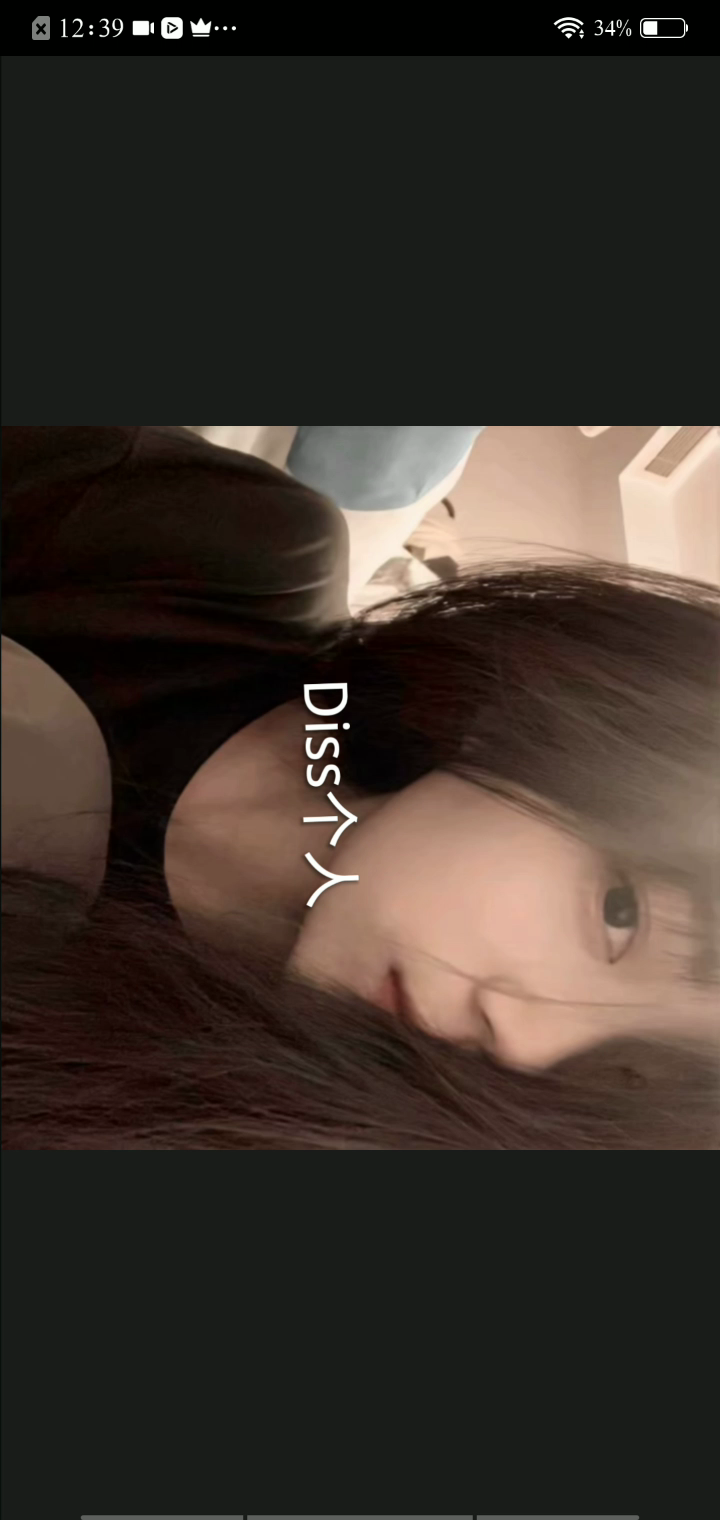Tap the displayed photo to reveal viewer controls
The image size is (720, 1520).
360,787
